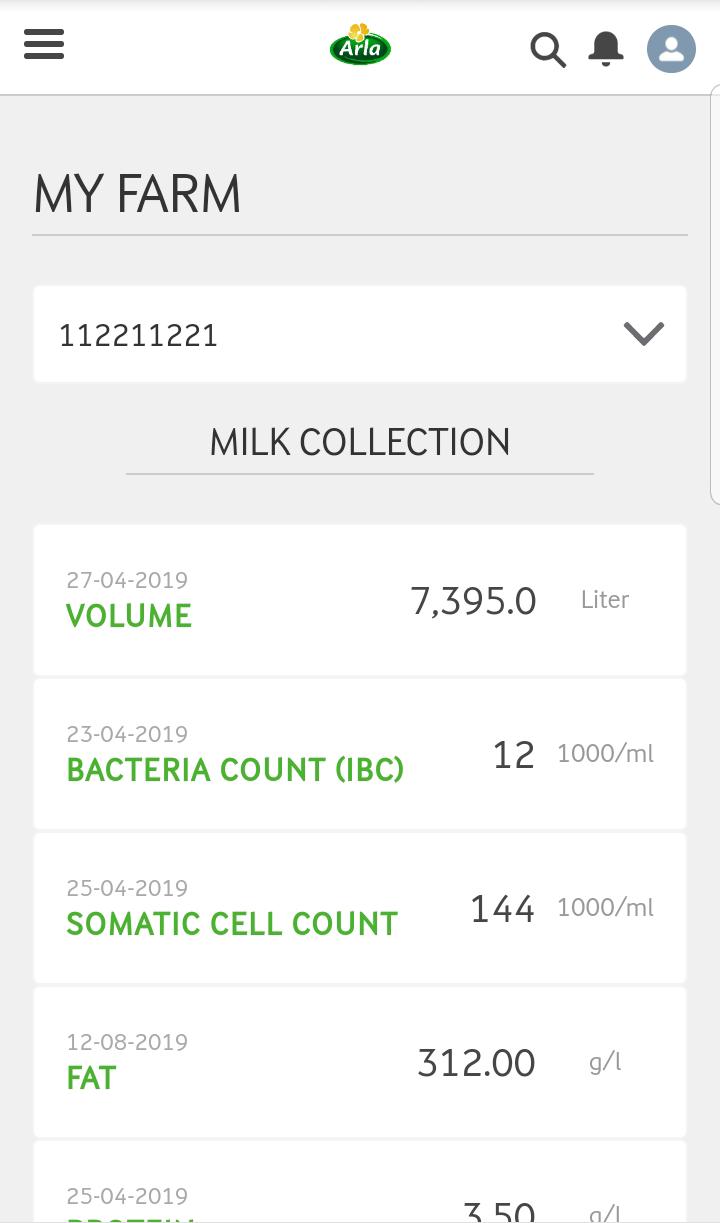Select the MY FARM page title

coord(137,194)
